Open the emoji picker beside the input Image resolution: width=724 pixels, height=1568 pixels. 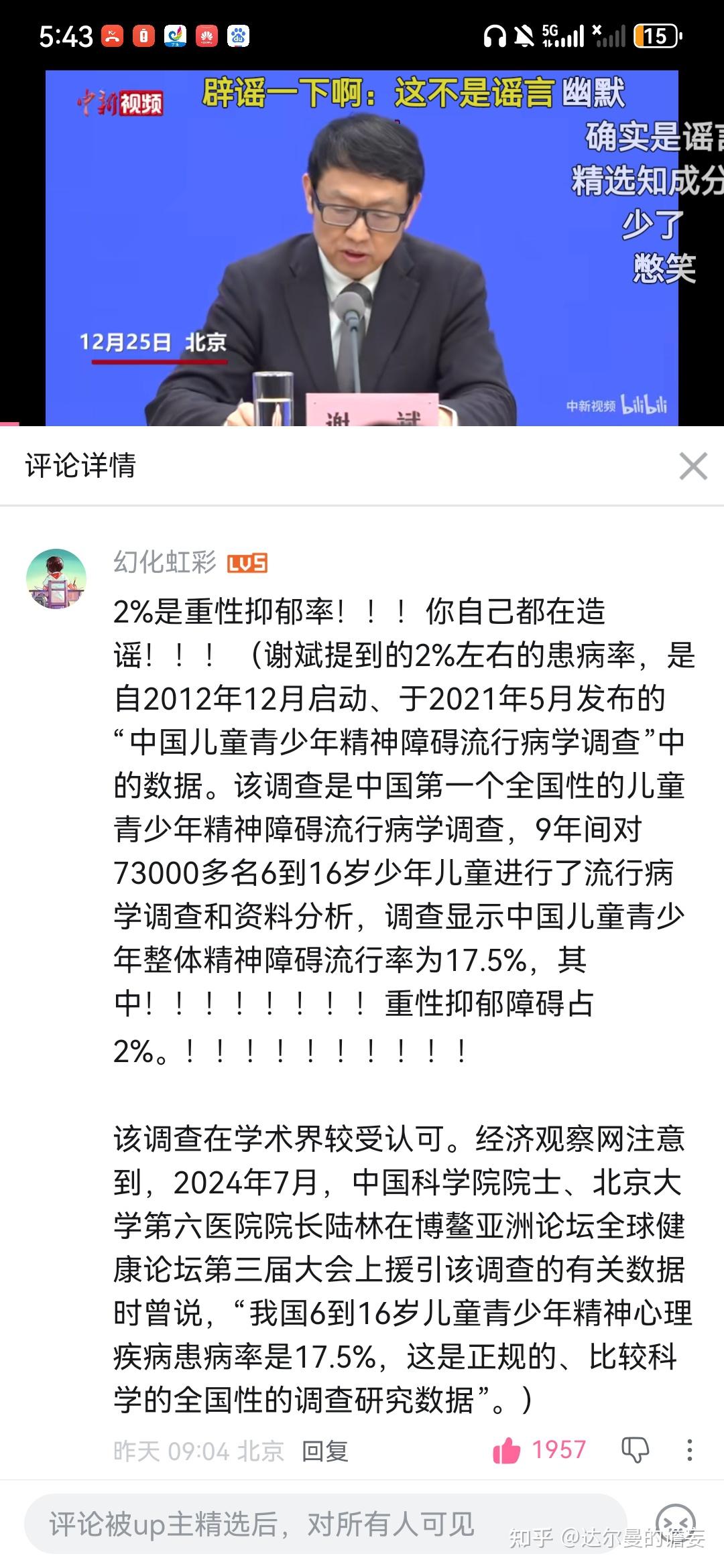point(675,1521)
